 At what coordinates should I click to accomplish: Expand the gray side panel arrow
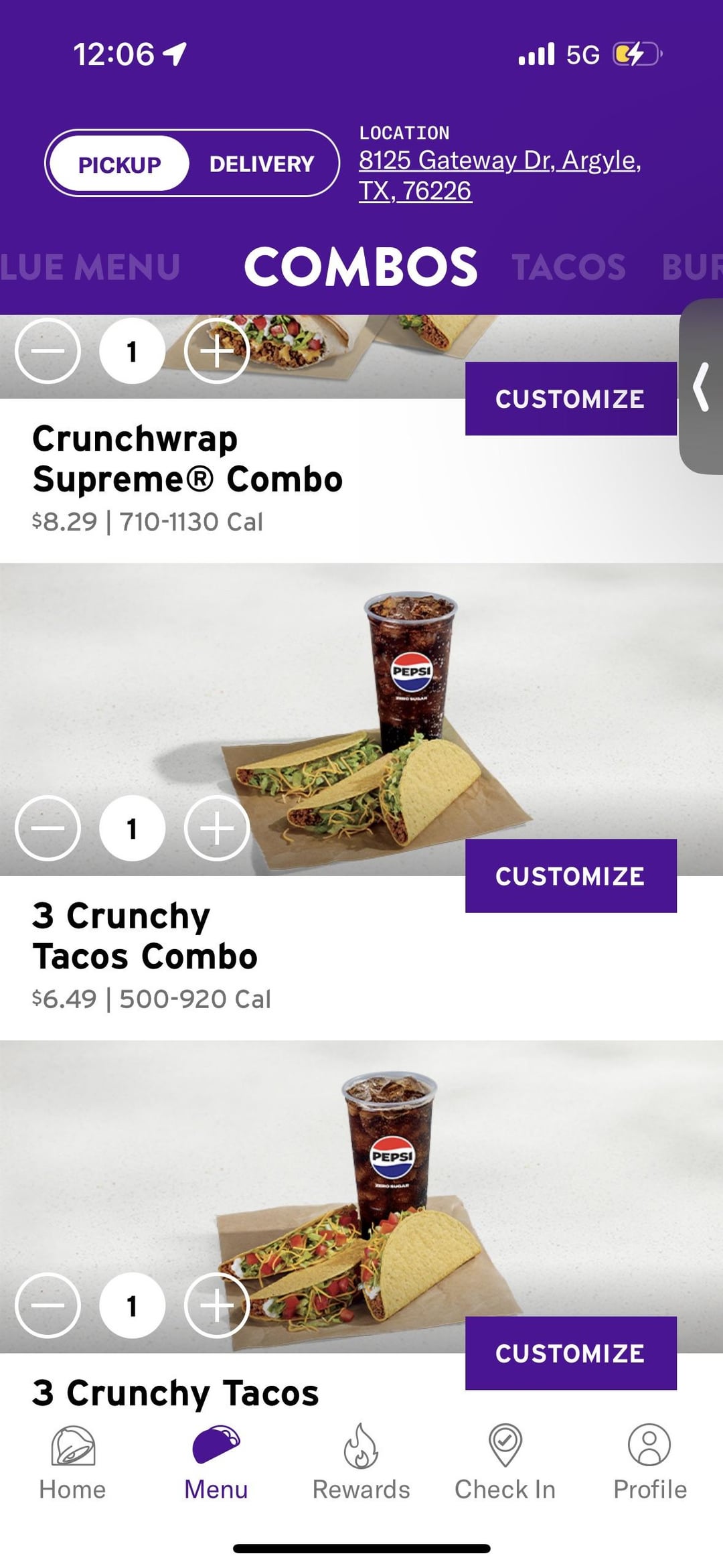pyautogui.click(x=701, y=386)
